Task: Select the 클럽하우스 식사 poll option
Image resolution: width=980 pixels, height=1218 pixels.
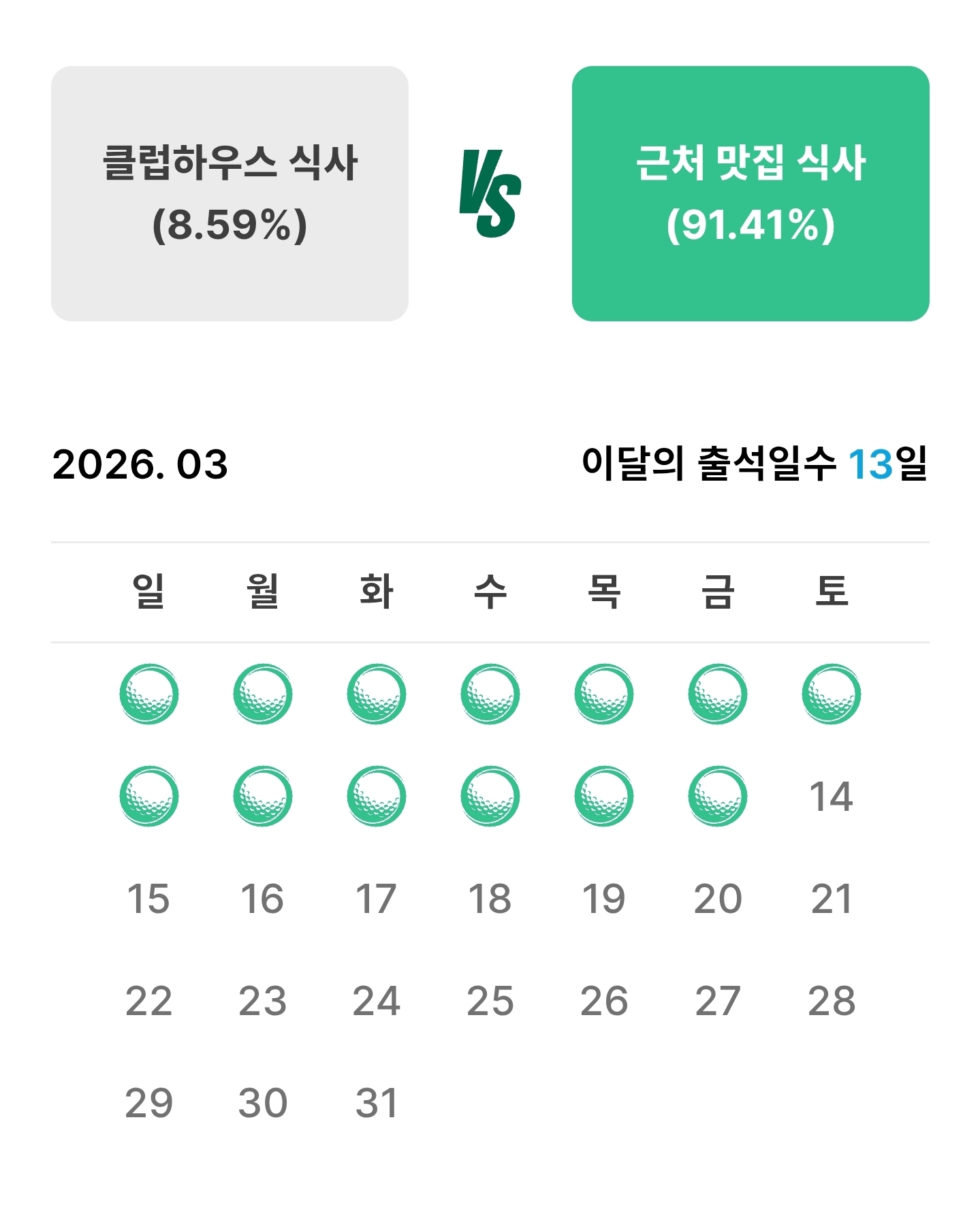Action: 230,193
